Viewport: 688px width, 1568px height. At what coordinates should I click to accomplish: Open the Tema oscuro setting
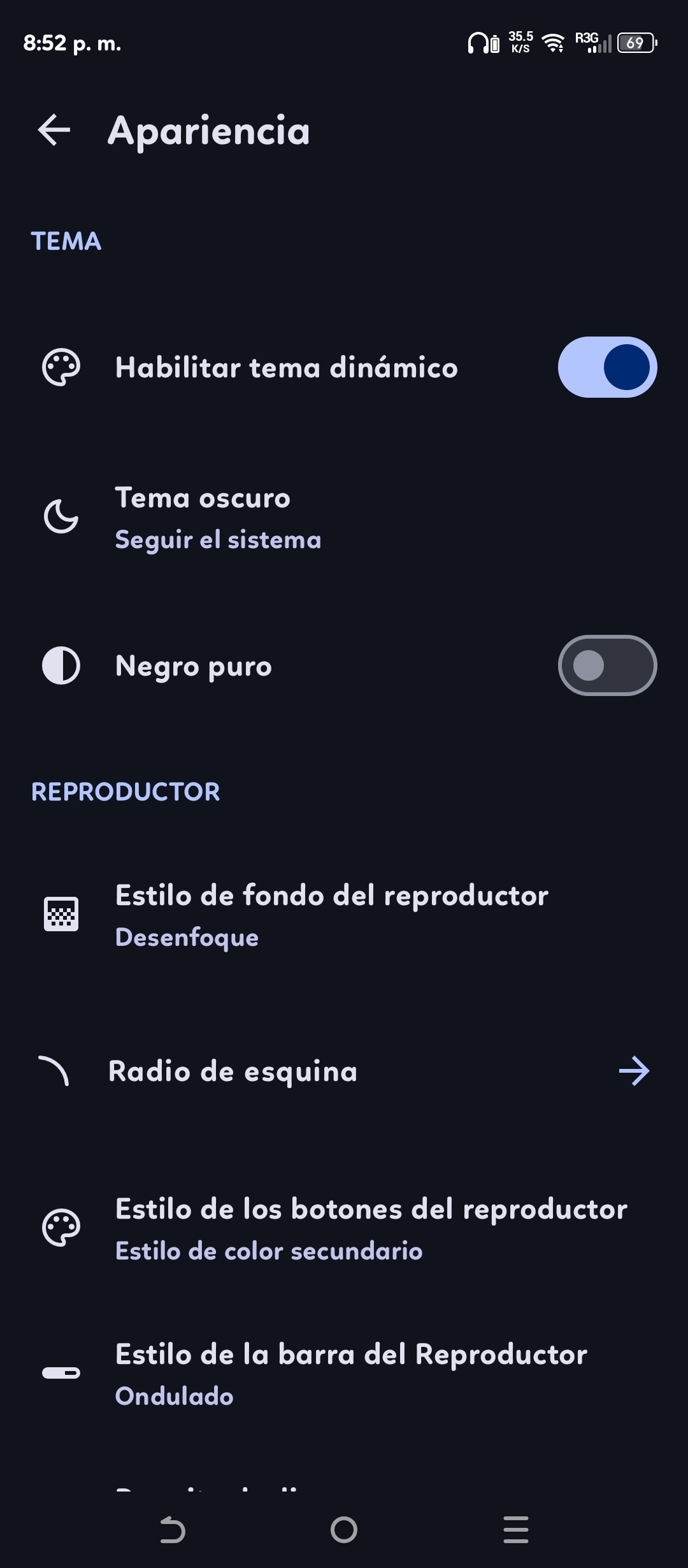point(218,518)
